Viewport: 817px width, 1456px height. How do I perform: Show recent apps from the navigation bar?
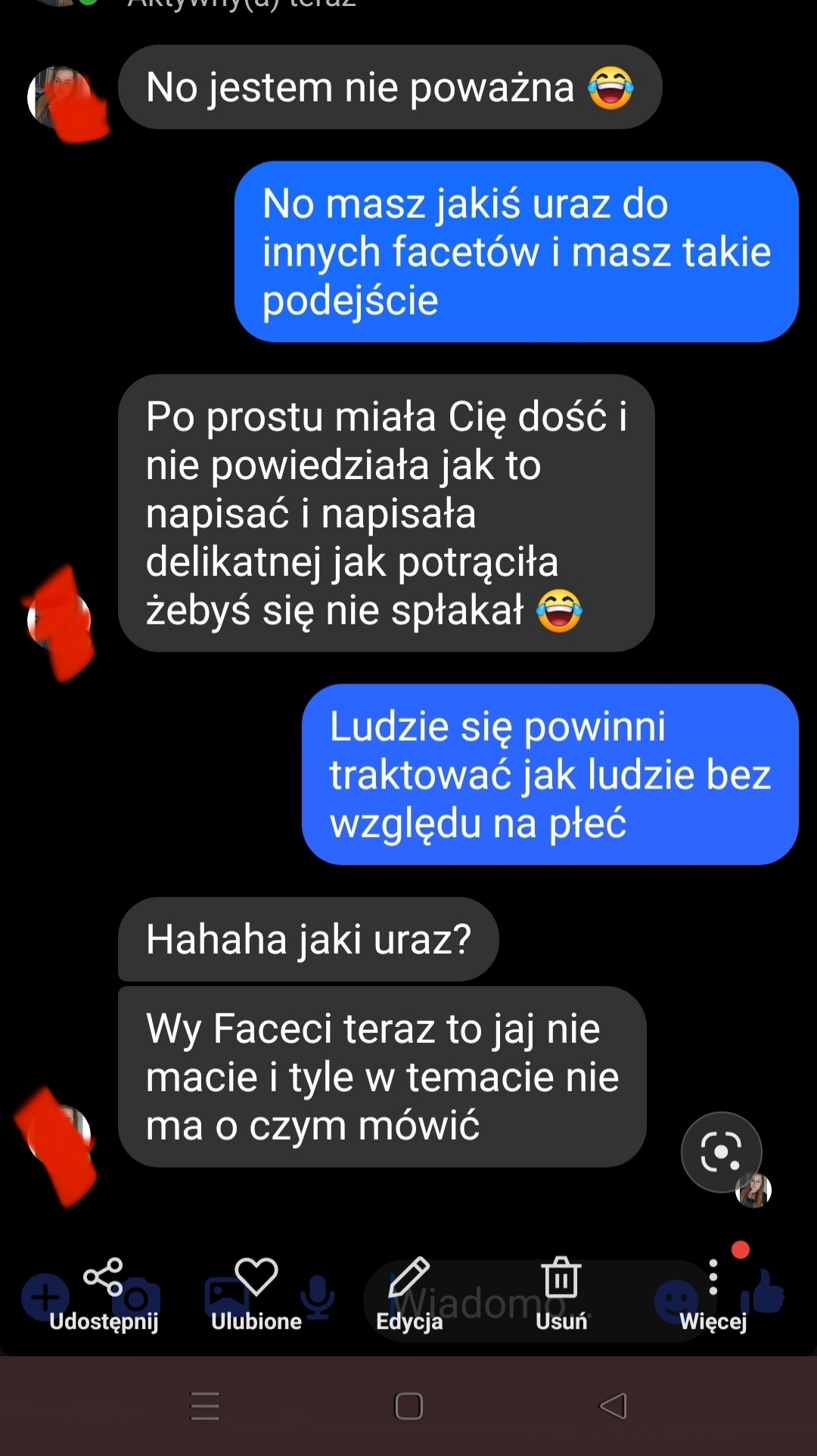pyautogui.click(x=204, y=1406)
